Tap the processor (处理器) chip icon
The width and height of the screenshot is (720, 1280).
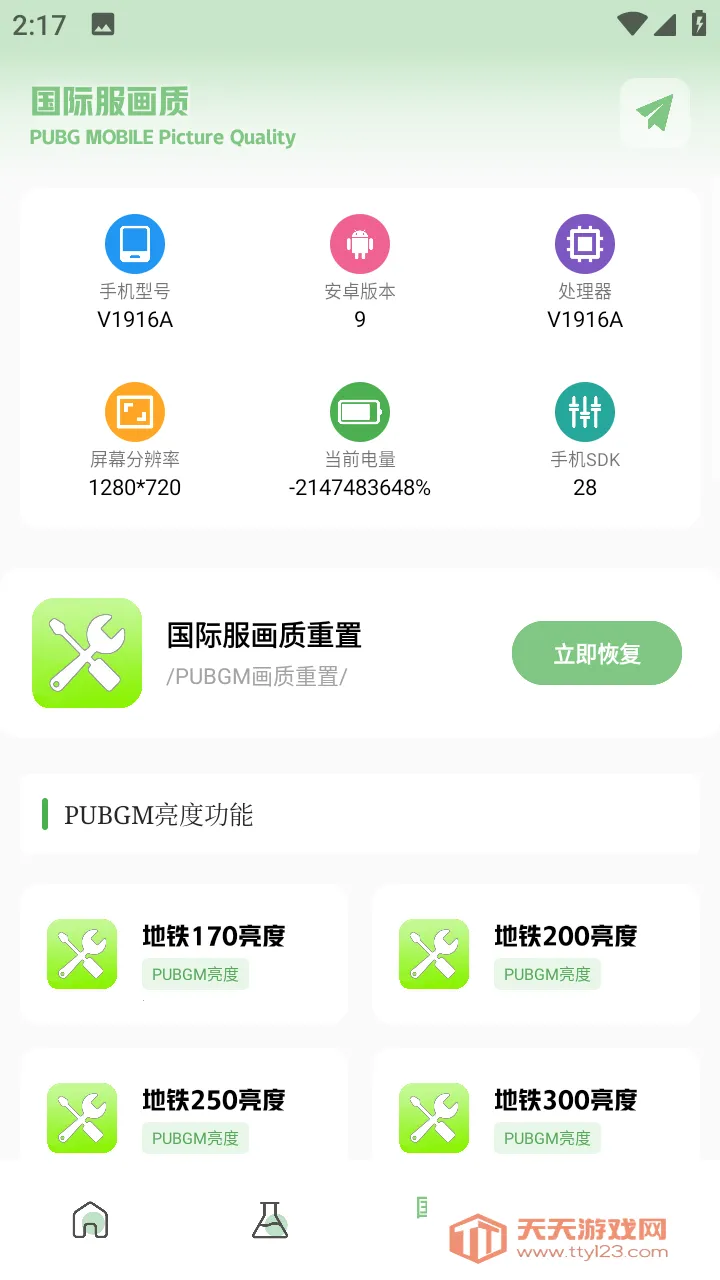point(585,243)
